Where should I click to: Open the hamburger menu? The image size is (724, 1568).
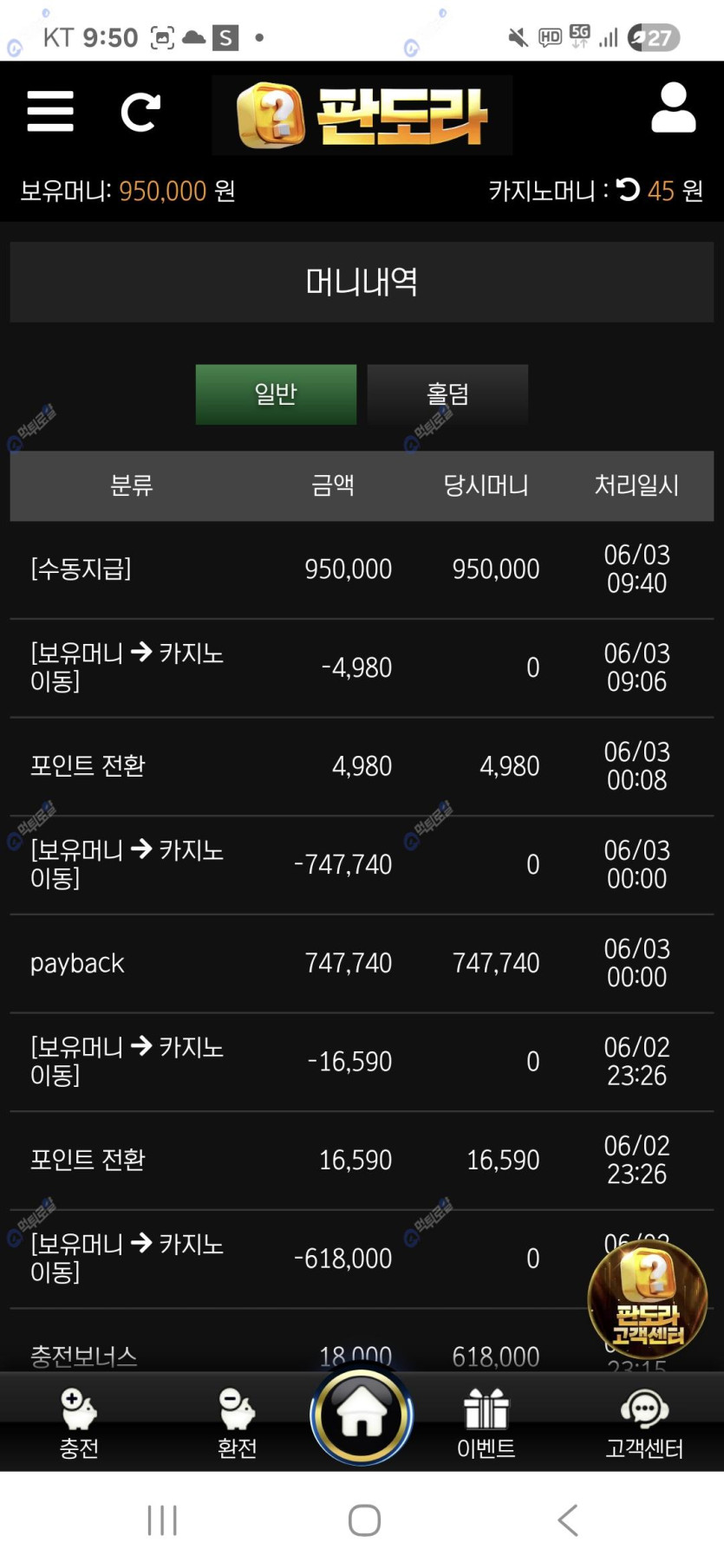tap(50, 112)
